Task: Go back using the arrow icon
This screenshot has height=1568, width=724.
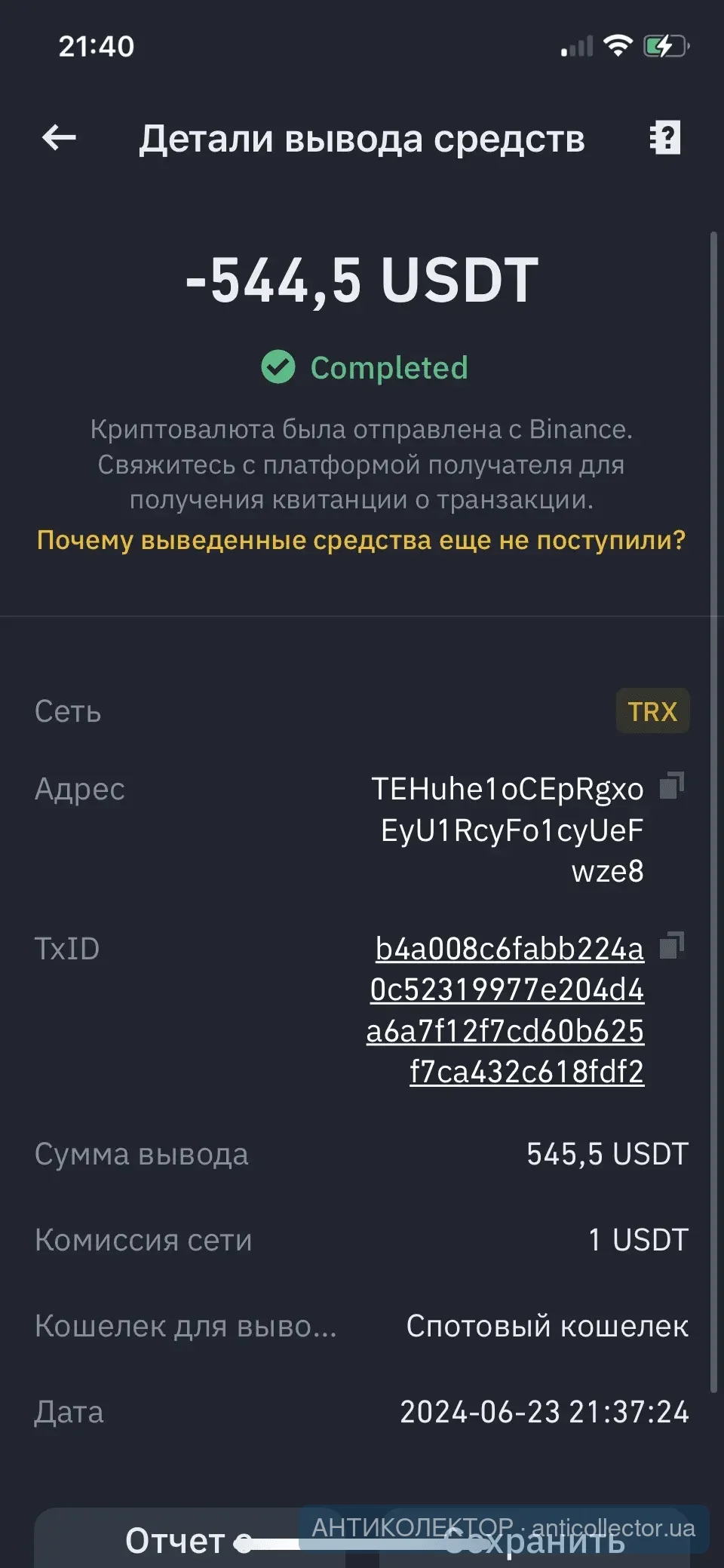Action: 59,138
